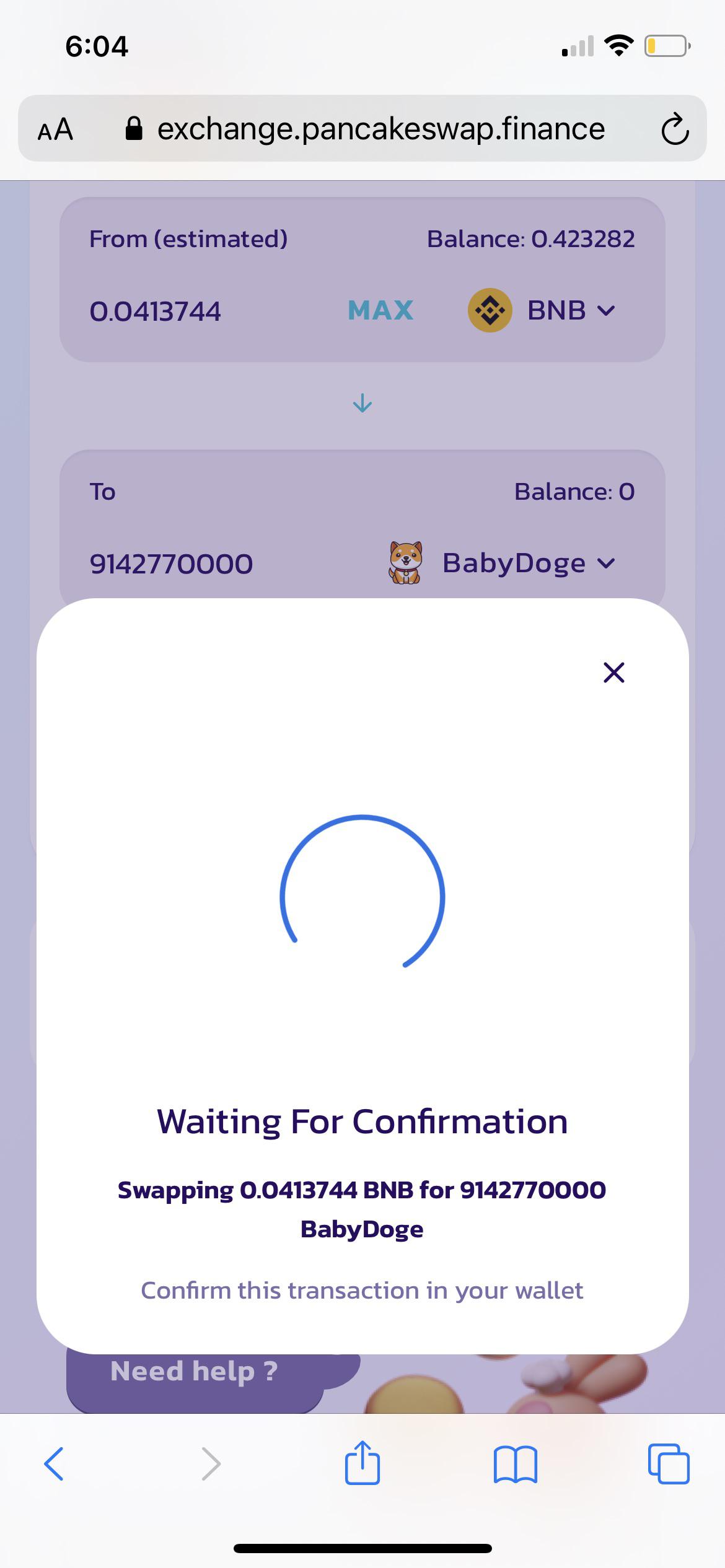Go back to the previous page

point(55,1463)
